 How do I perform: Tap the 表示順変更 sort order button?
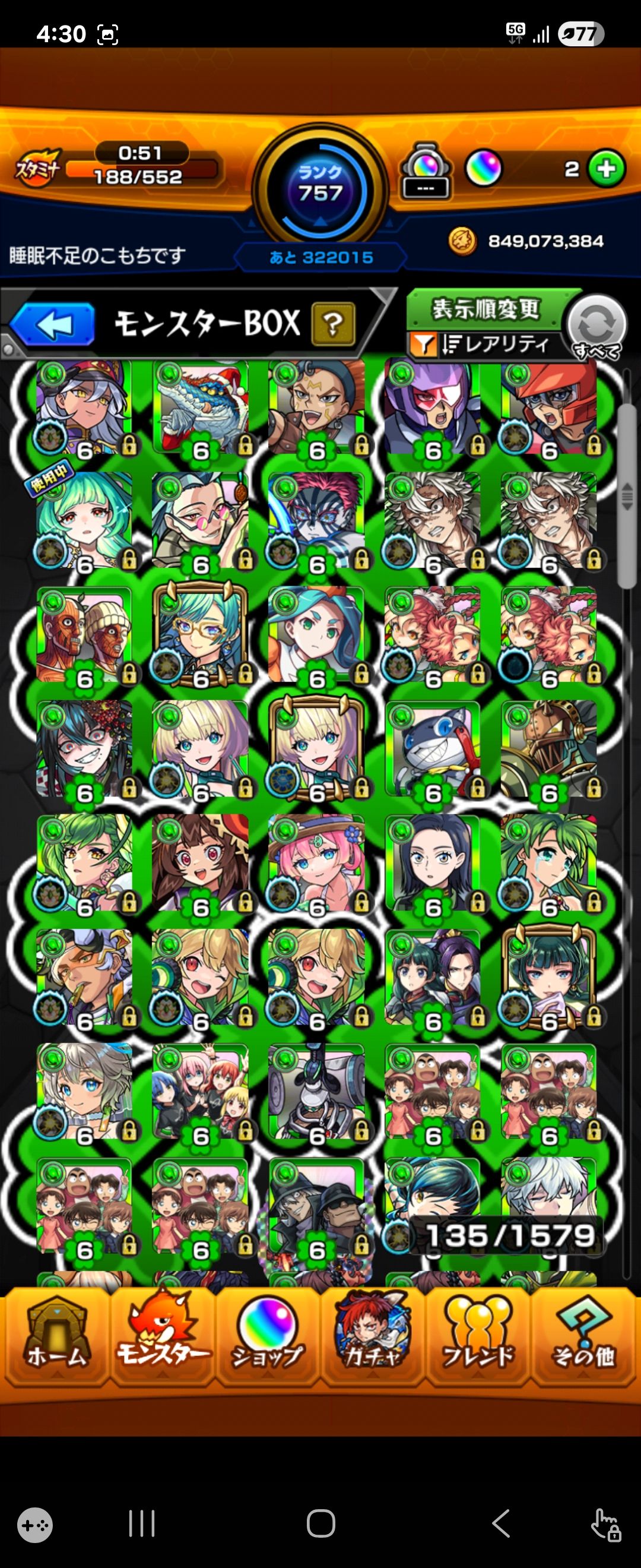(x=485, y=309)
